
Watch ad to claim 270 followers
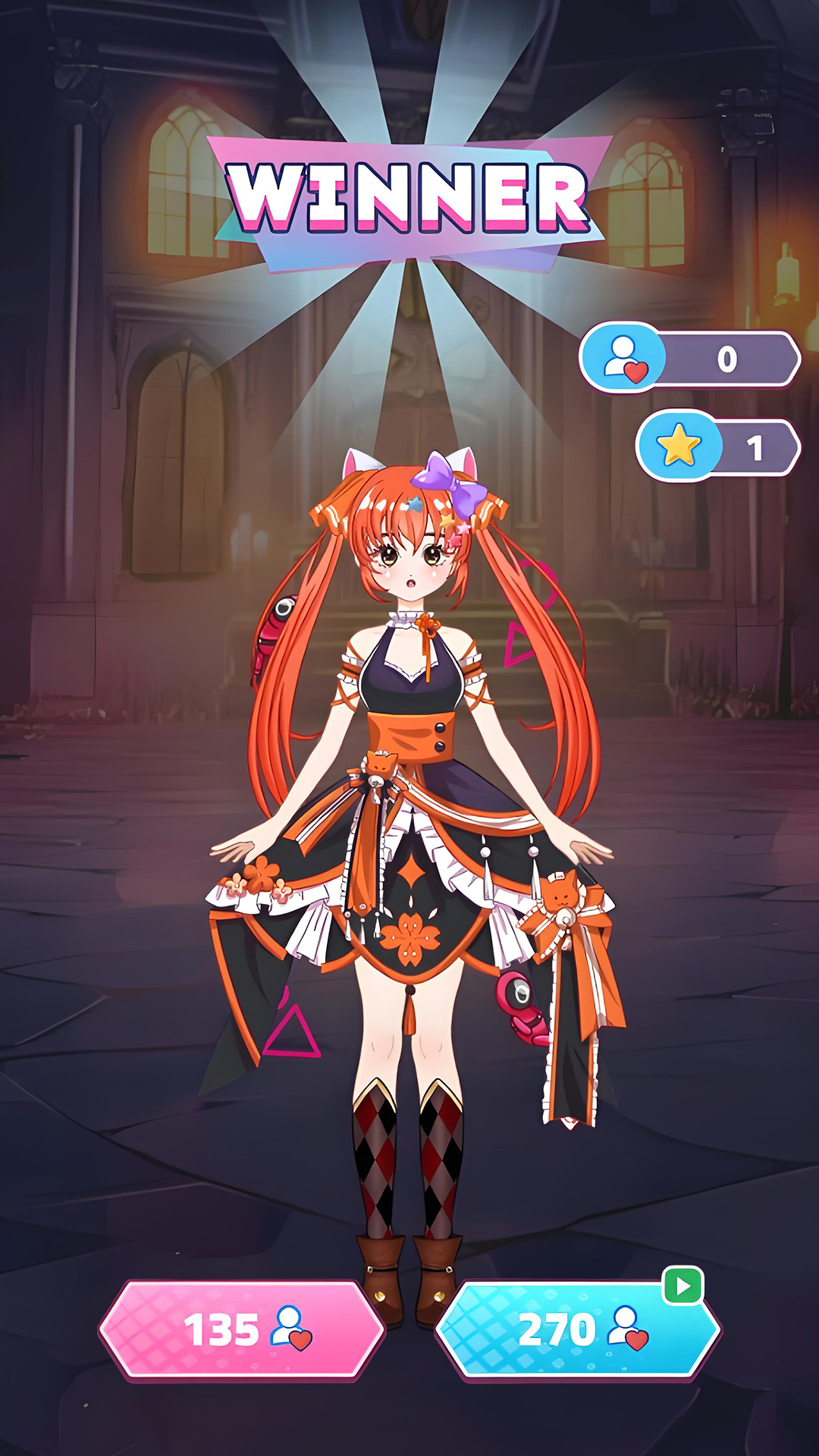[578, 1329]
